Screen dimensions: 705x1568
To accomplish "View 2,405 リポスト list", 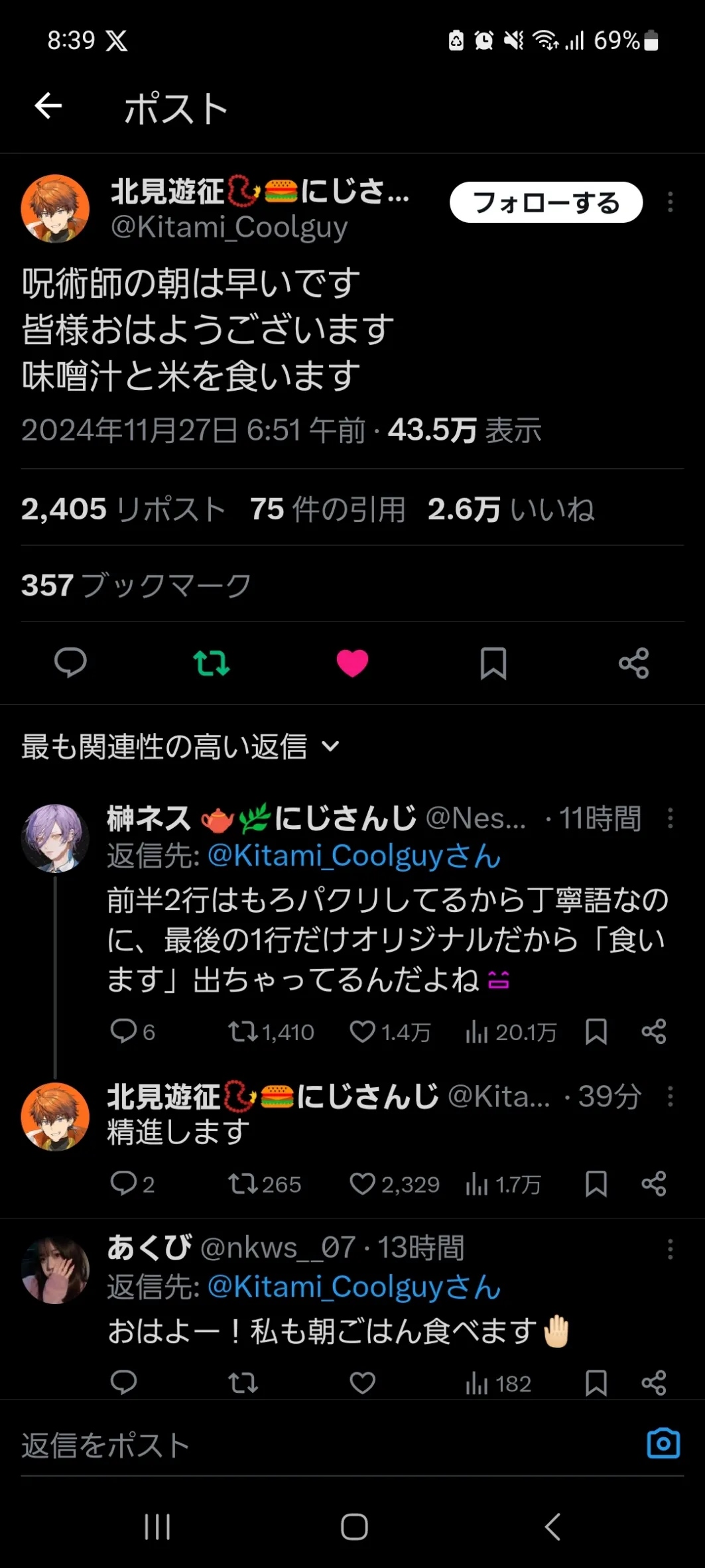I will pos(123,509).
